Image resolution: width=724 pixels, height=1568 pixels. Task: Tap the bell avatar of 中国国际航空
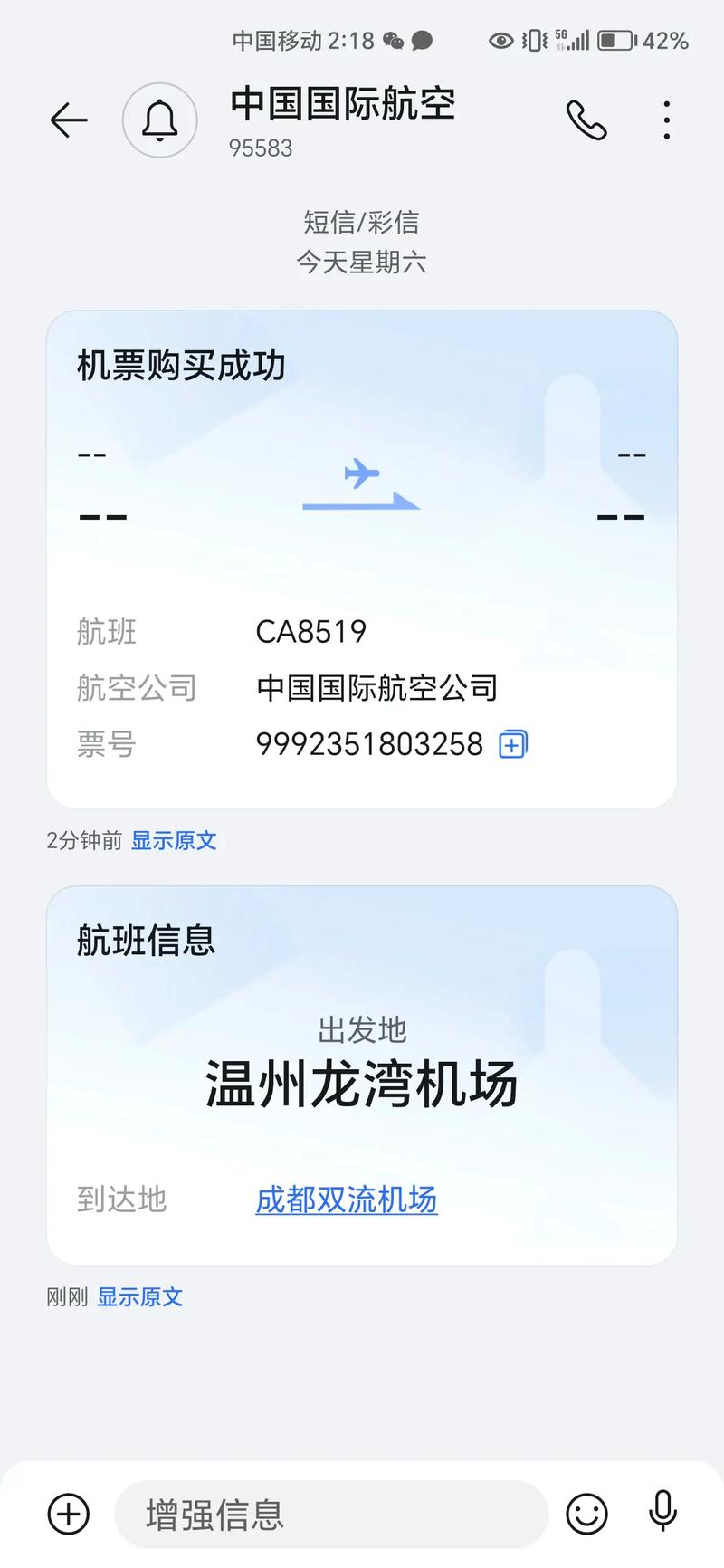pos(160,120)
